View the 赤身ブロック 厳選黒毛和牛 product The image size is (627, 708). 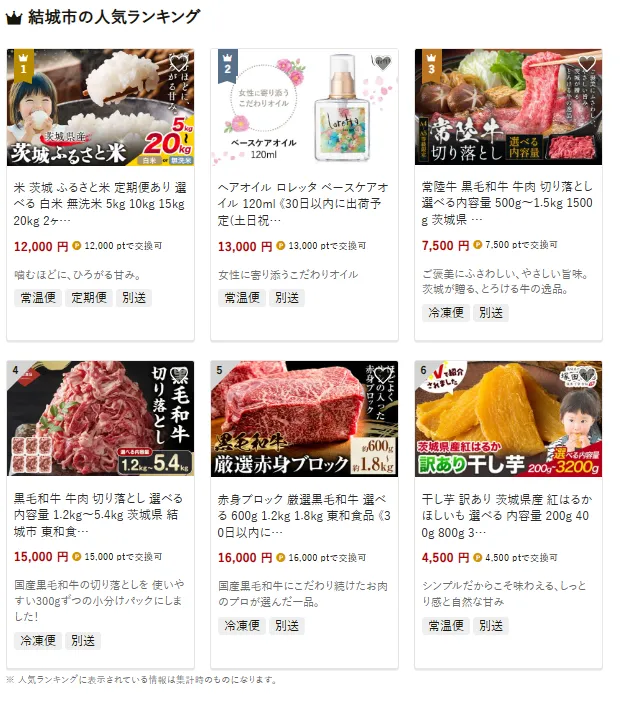pos(304,509)
